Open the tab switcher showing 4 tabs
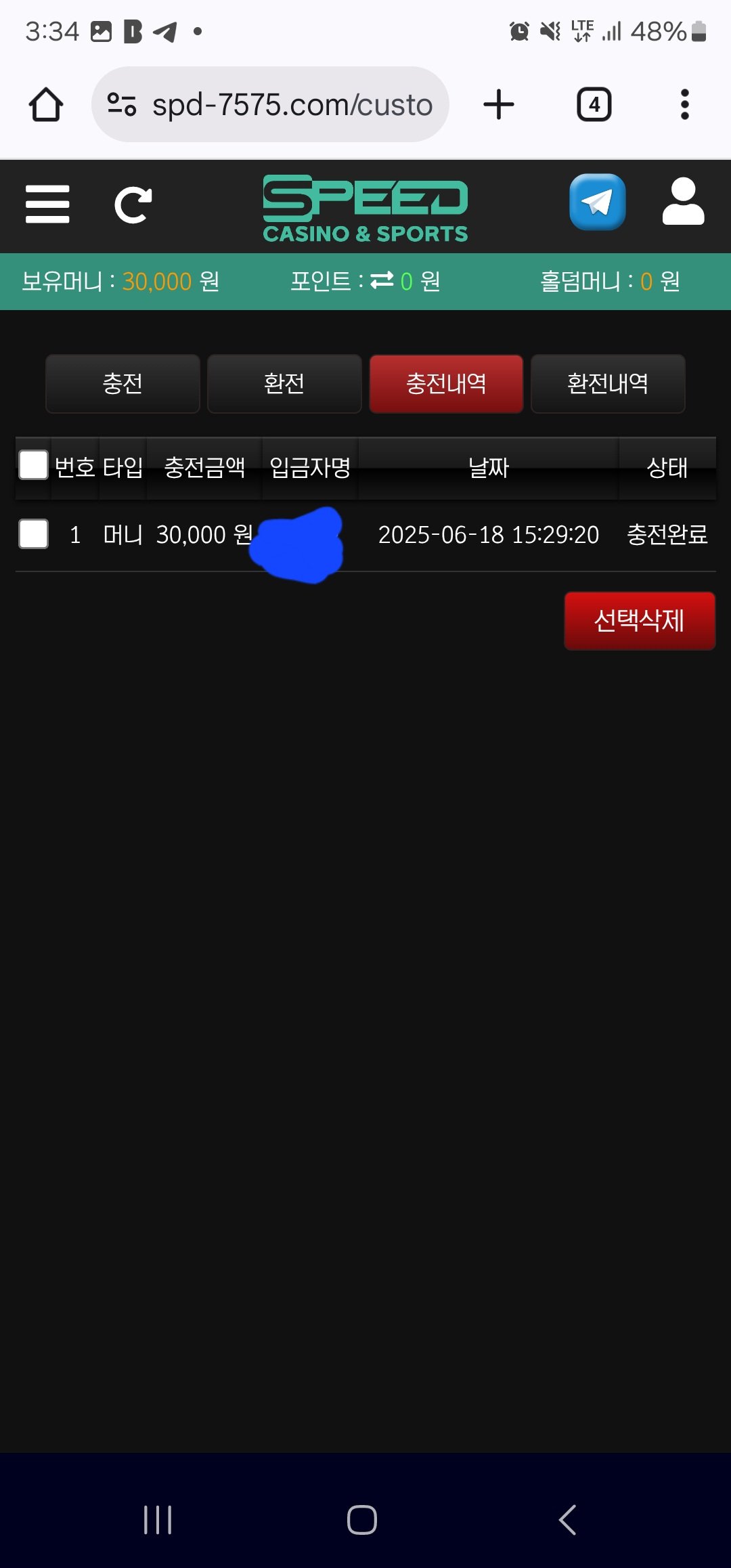Image resolution: width=731 pixels, height=1568 pixels. pos(594,105)
